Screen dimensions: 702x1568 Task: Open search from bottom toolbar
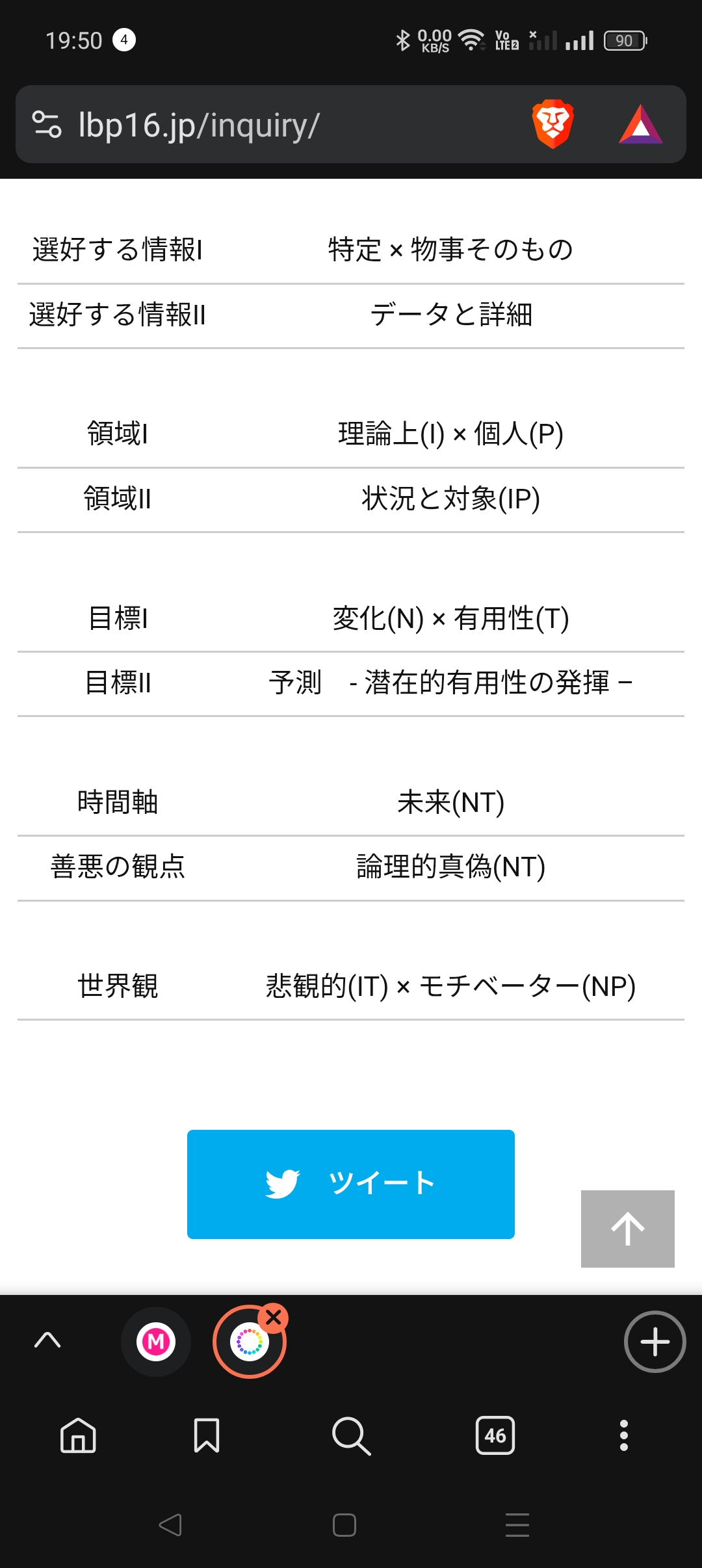pos(351,1435)
